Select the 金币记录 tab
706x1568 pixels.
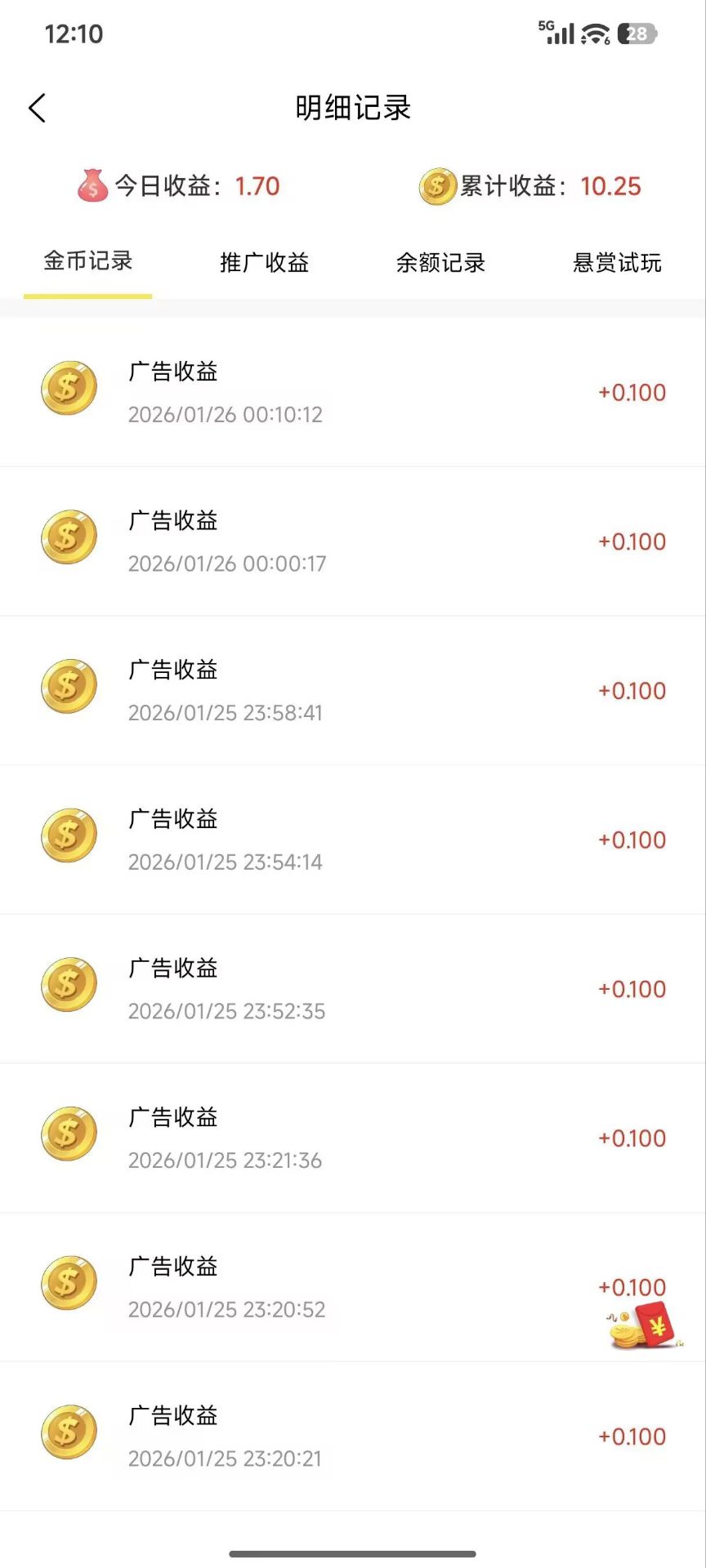pyautogui.click(x=87, y=261)
